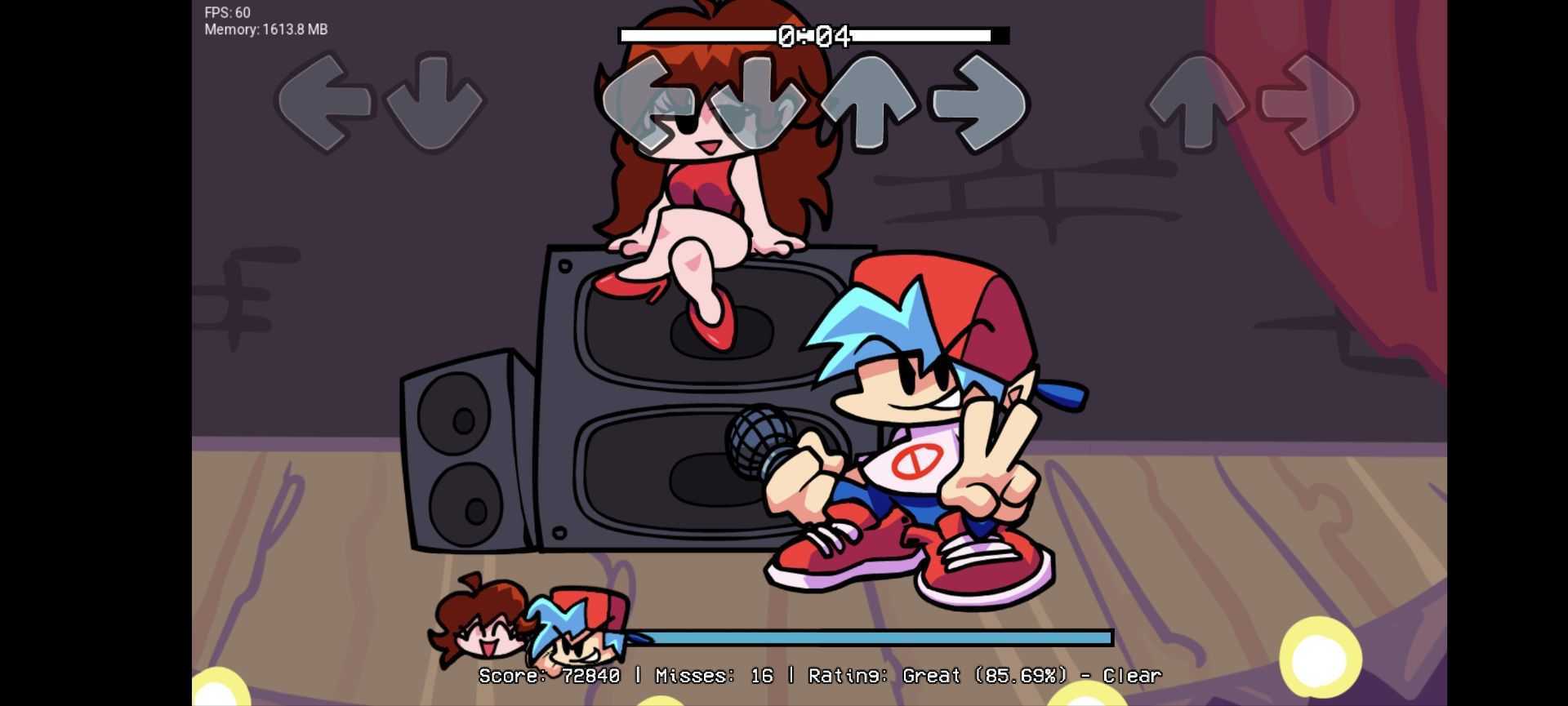Hit the bright center left arrow receptor

pos(648,103)
